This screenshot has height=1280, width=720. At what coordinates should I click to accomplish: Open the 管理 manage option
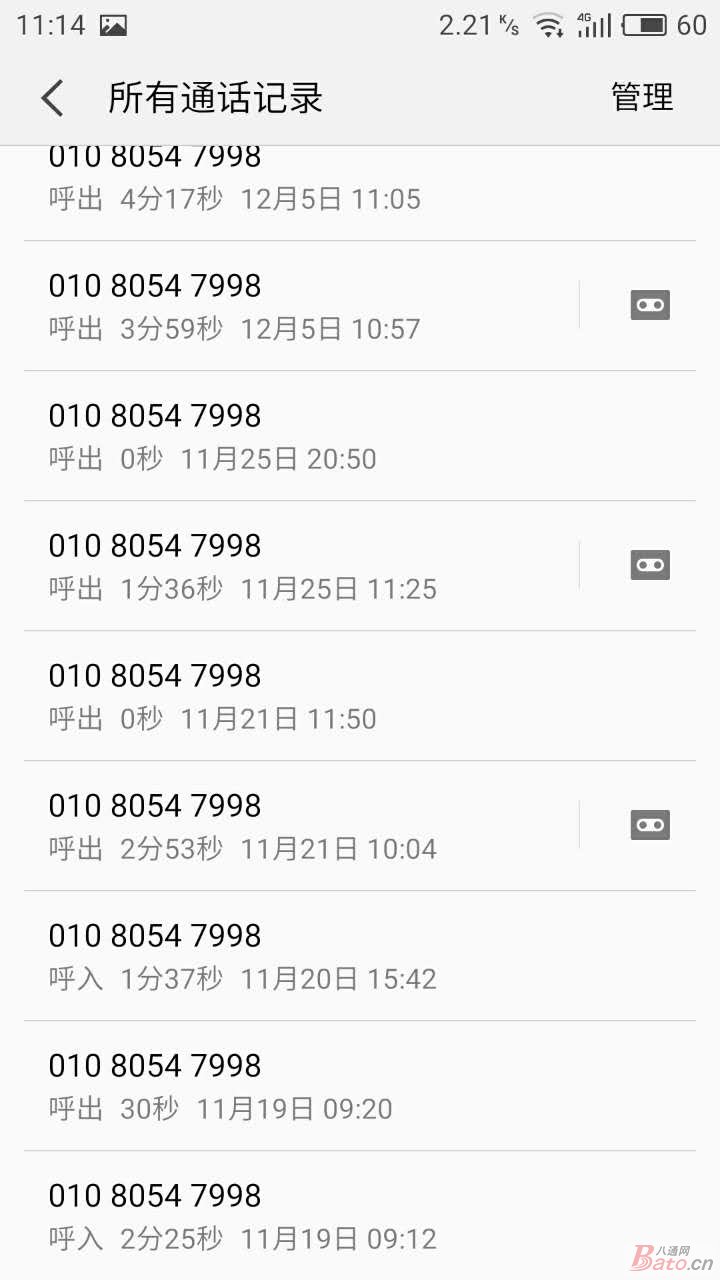point(642,98)
